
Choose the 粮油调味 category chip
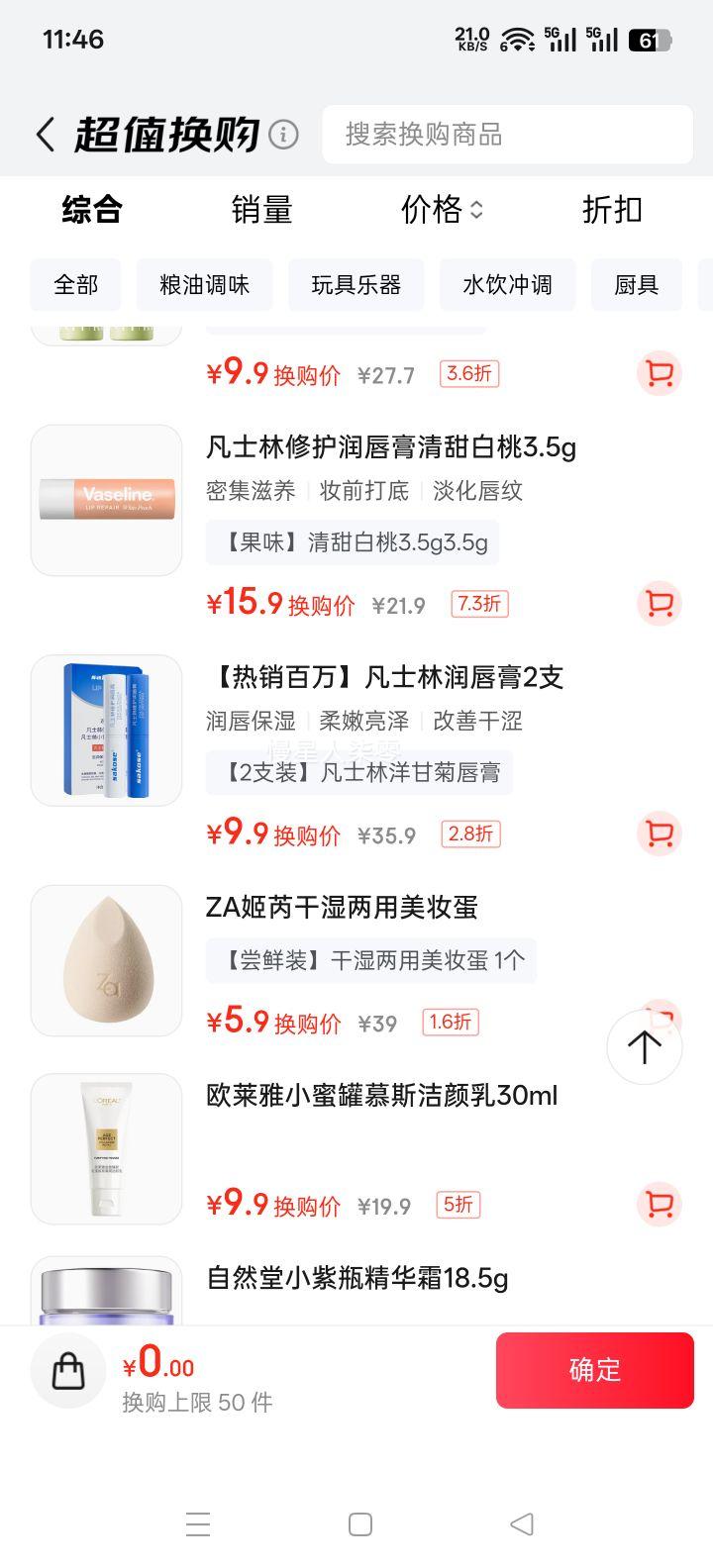(x=204, y=285)
